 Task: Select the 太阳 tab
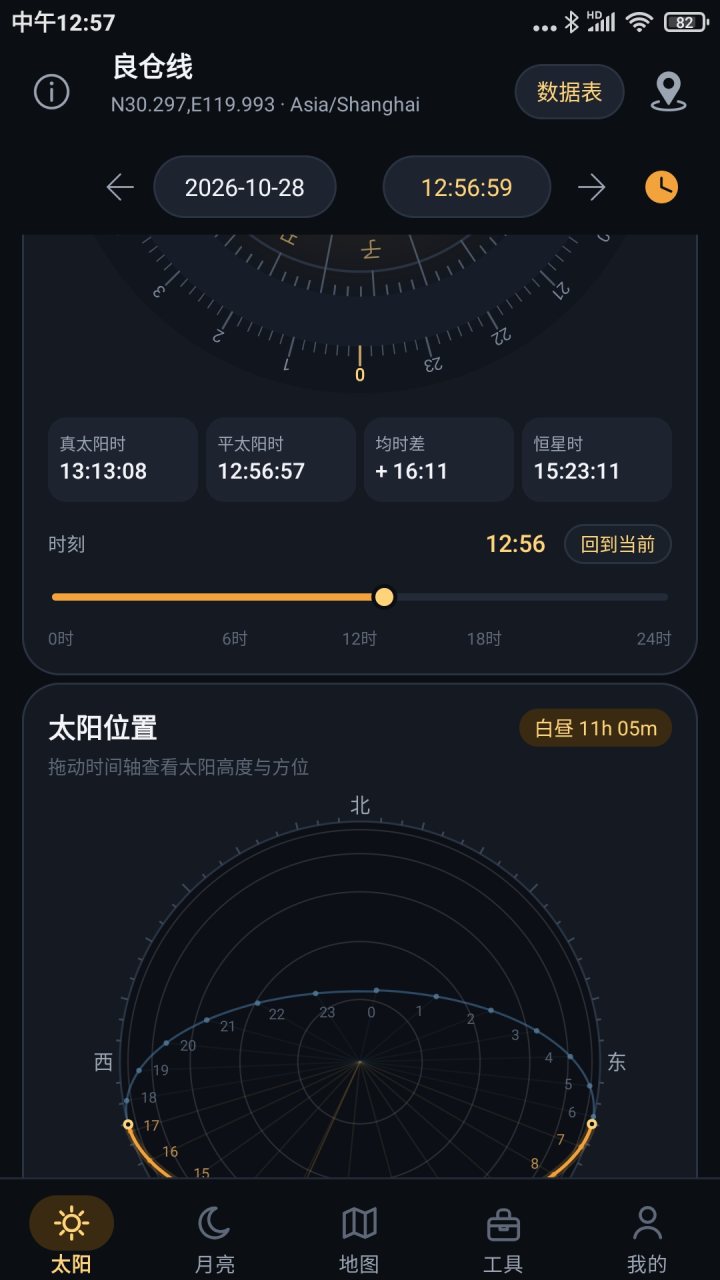point(71,1238)
